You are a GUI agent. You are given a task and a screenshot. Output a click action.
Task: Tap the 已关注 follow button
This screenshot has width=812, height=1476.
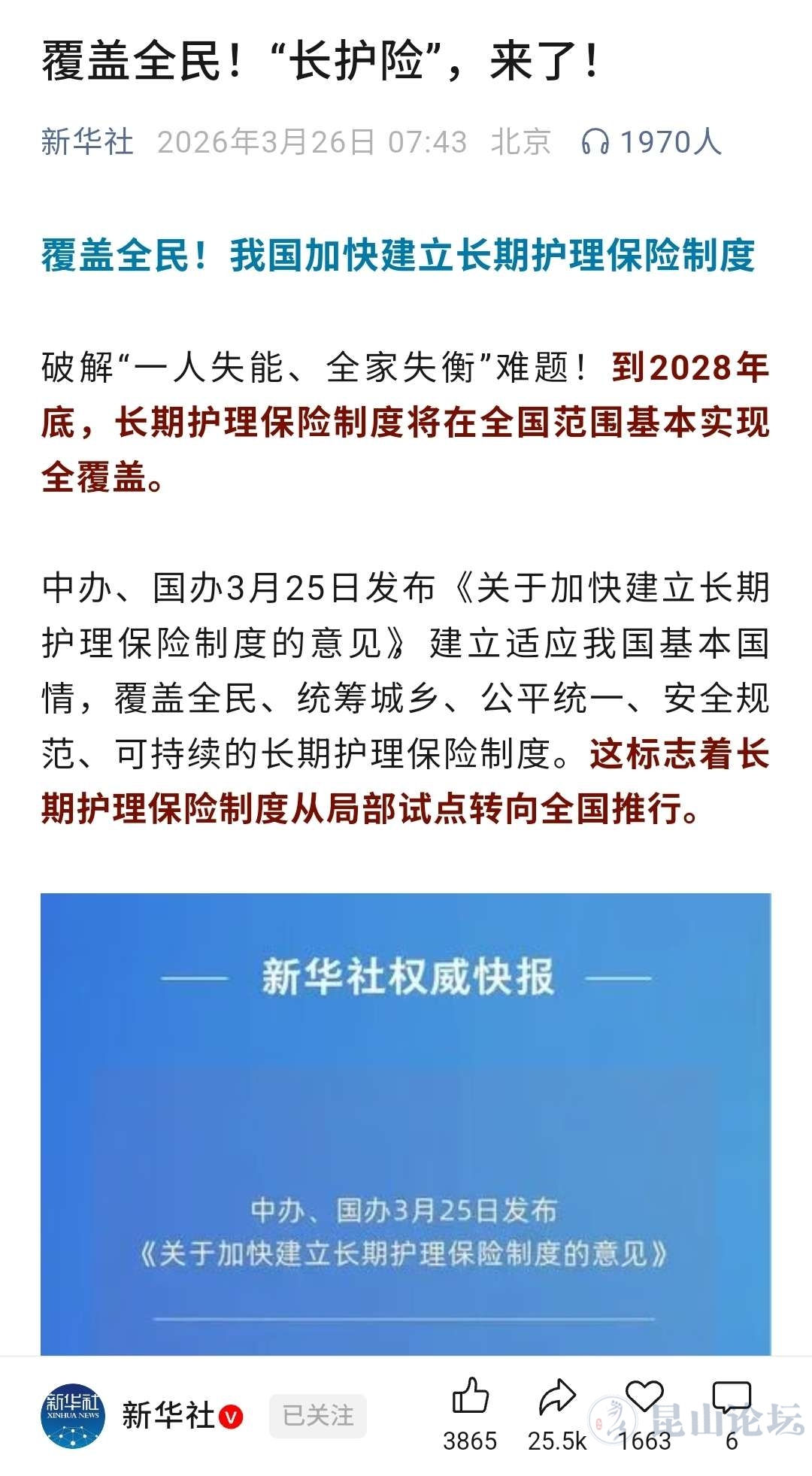coord(318,1416)
